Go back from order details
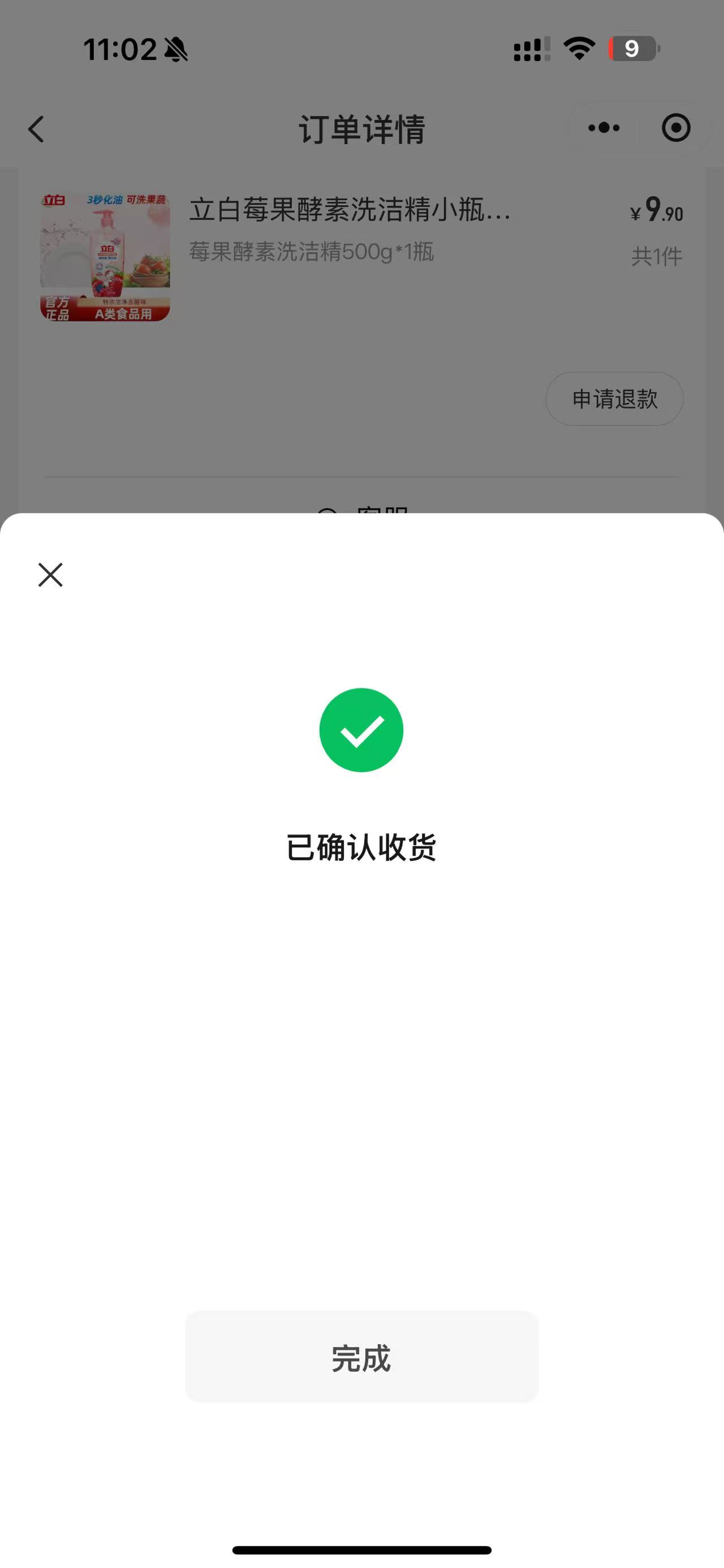This screenshot has width=724, height=1568. [x=37, y=129]
